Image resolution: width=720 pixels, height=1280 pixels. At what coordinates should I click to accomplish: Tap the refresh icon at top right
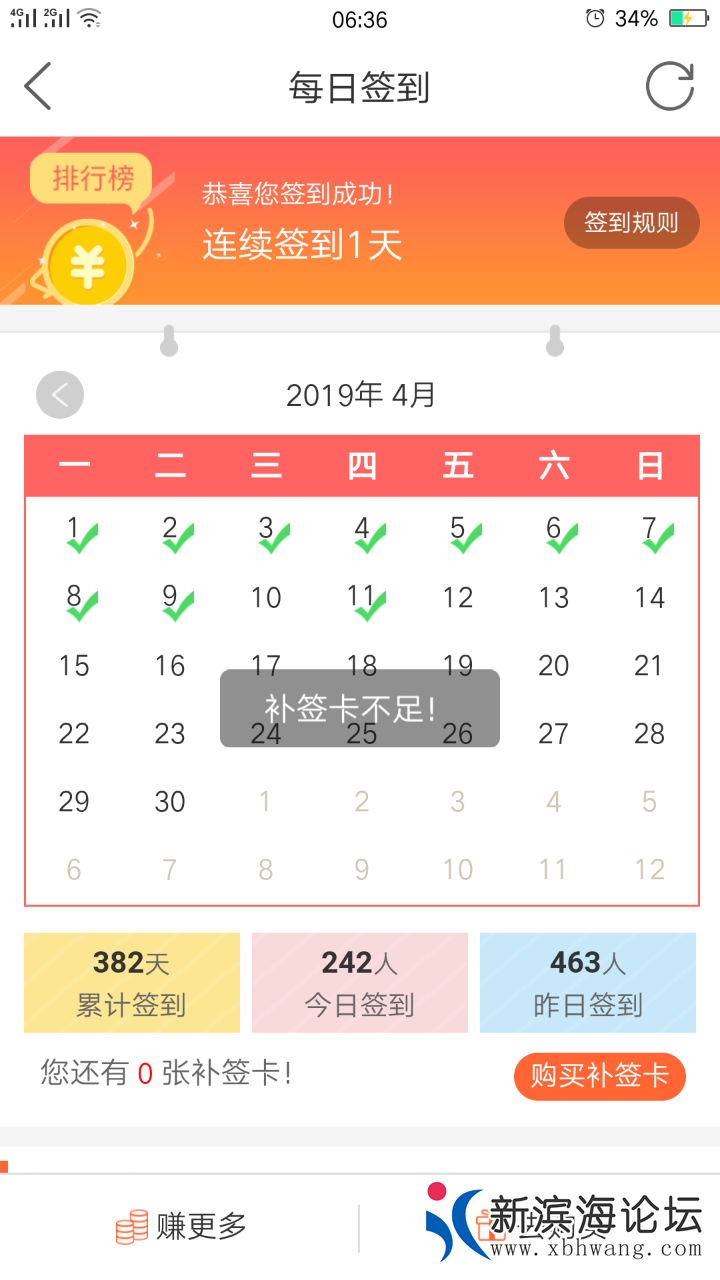click(x=670, y=86)
